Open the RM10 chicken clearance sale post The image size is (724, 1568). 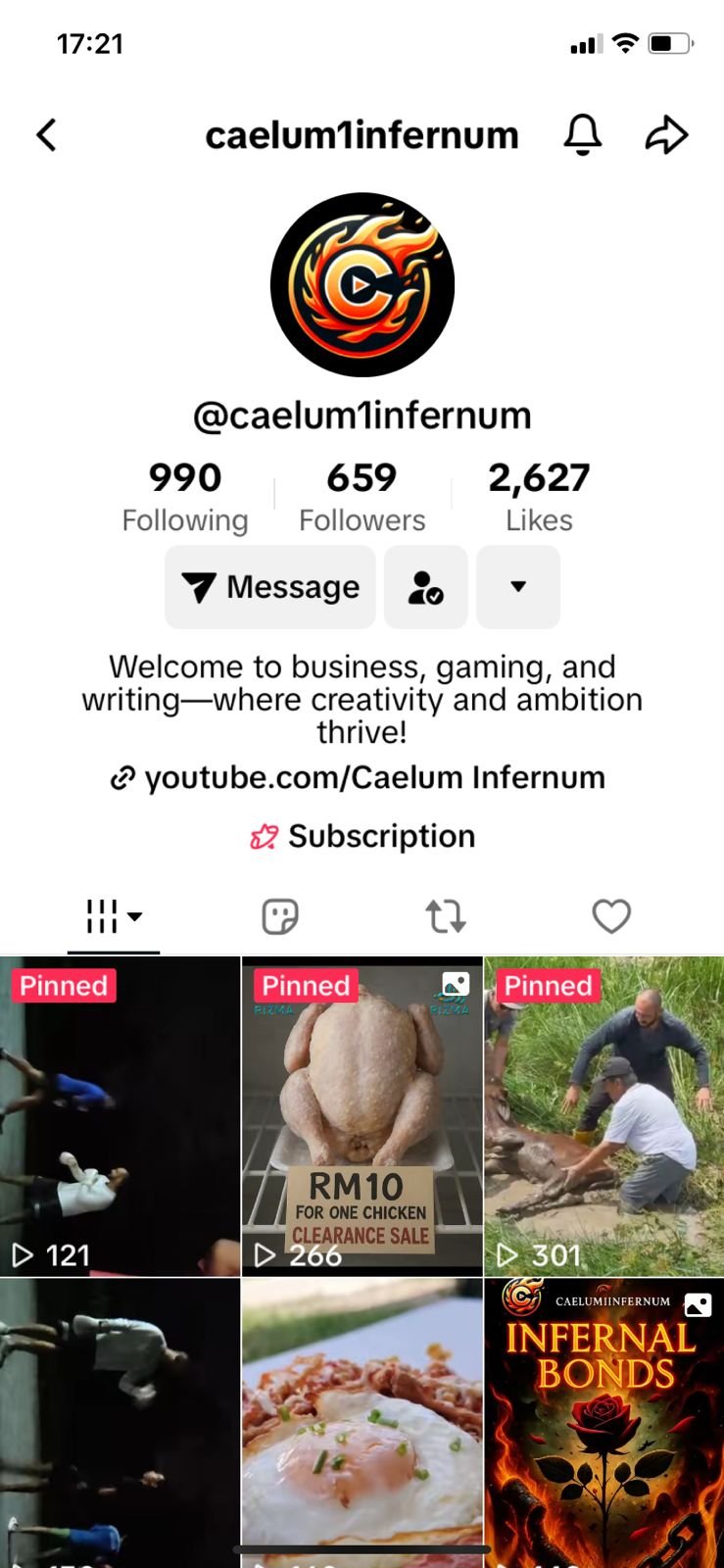(362, 1116)
